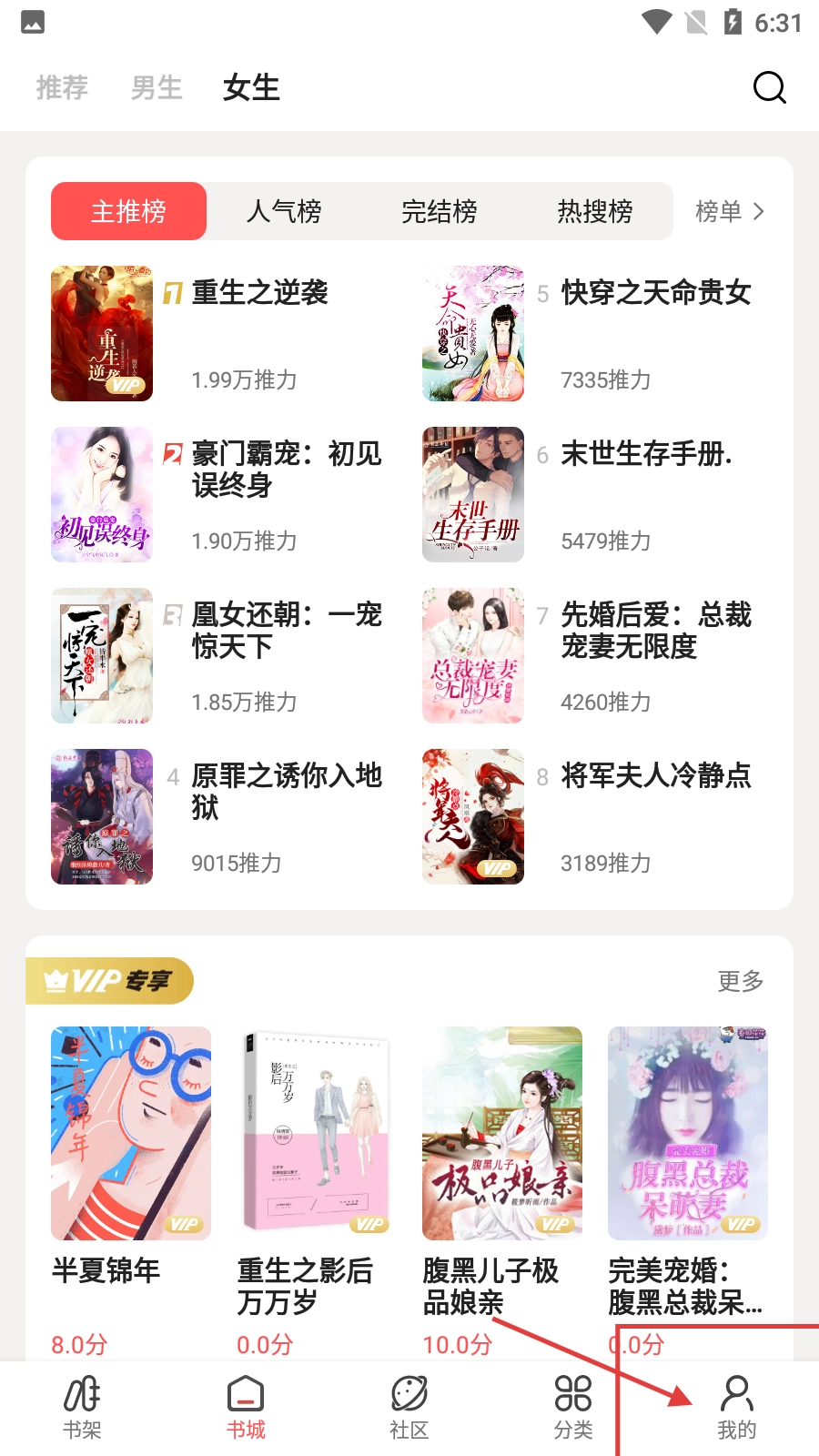819x1456 pixels.
Task: Open the book 末世生存手册
Action: (646, 453)
